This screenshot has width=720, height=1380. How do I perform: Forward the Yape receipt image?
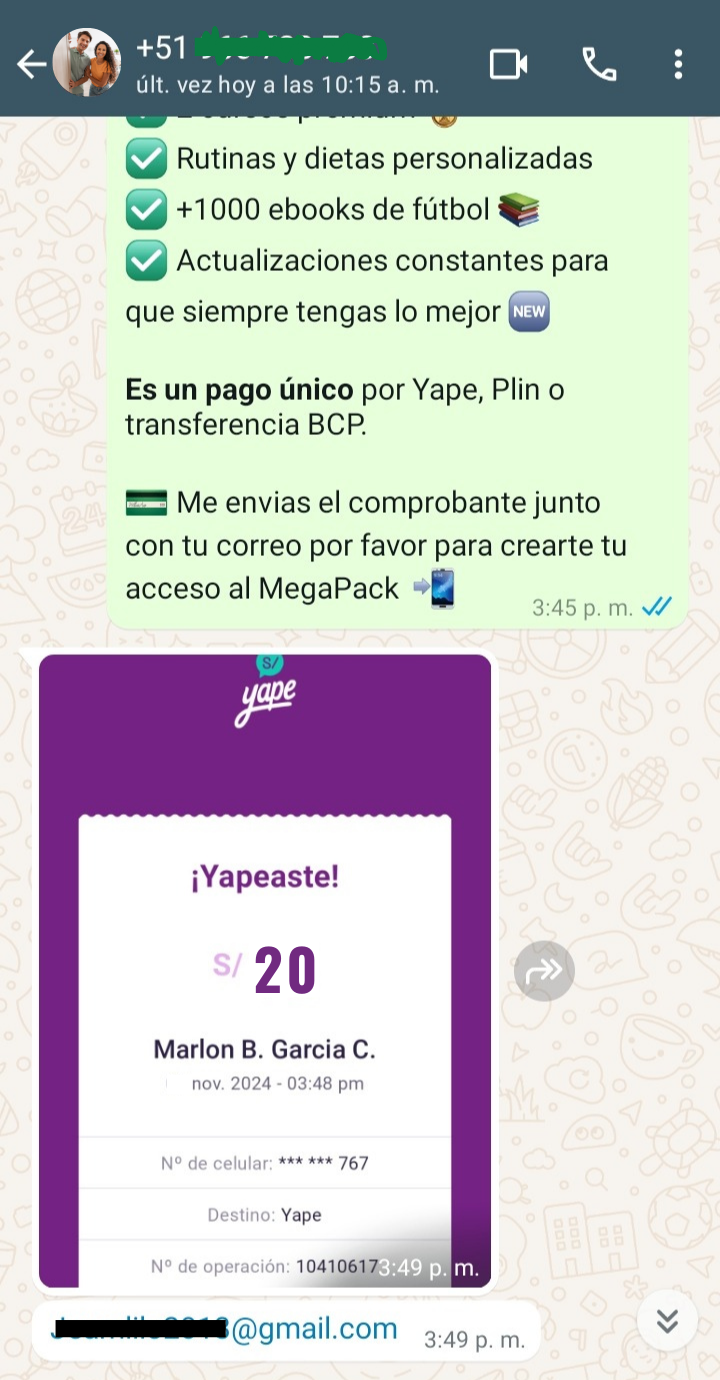544,970
